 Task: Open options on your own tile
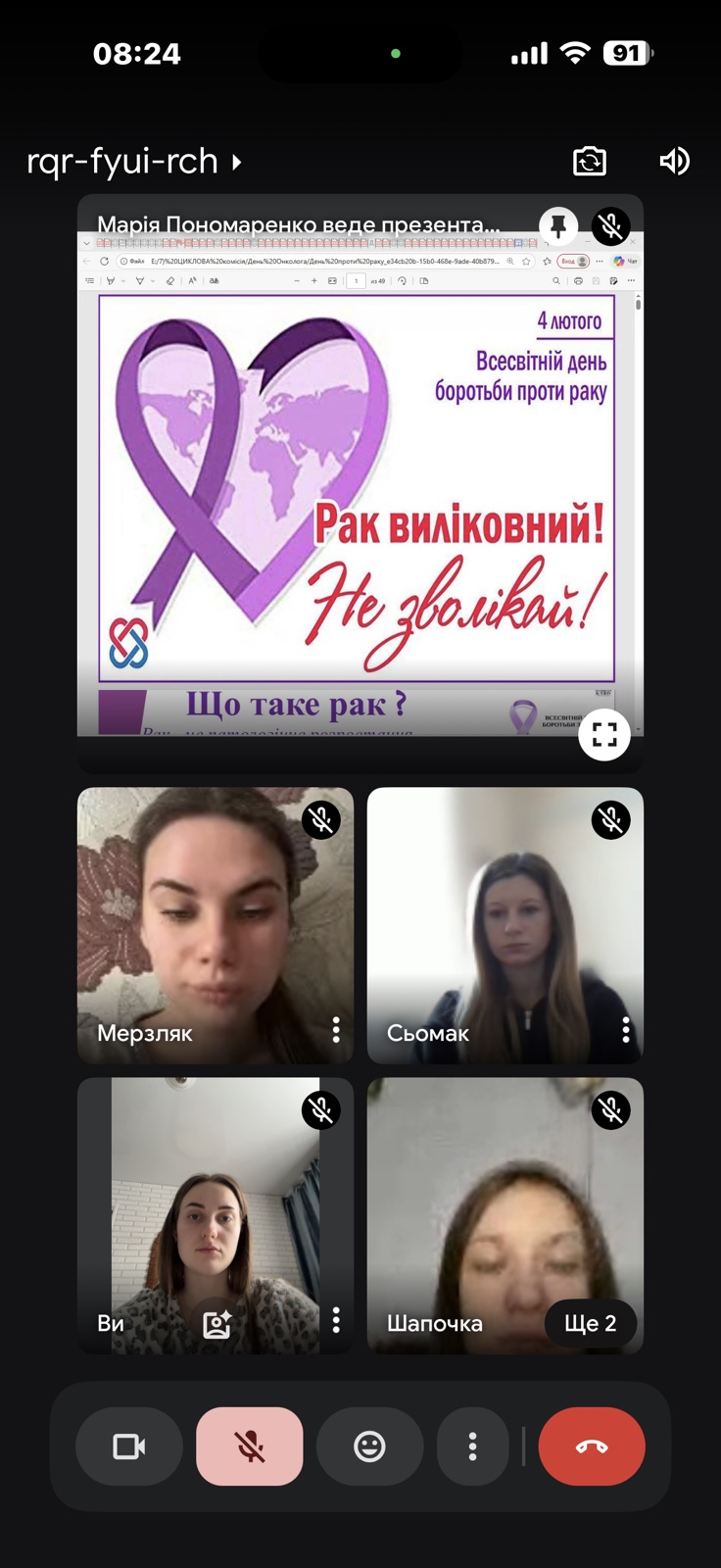point(336,1320)
